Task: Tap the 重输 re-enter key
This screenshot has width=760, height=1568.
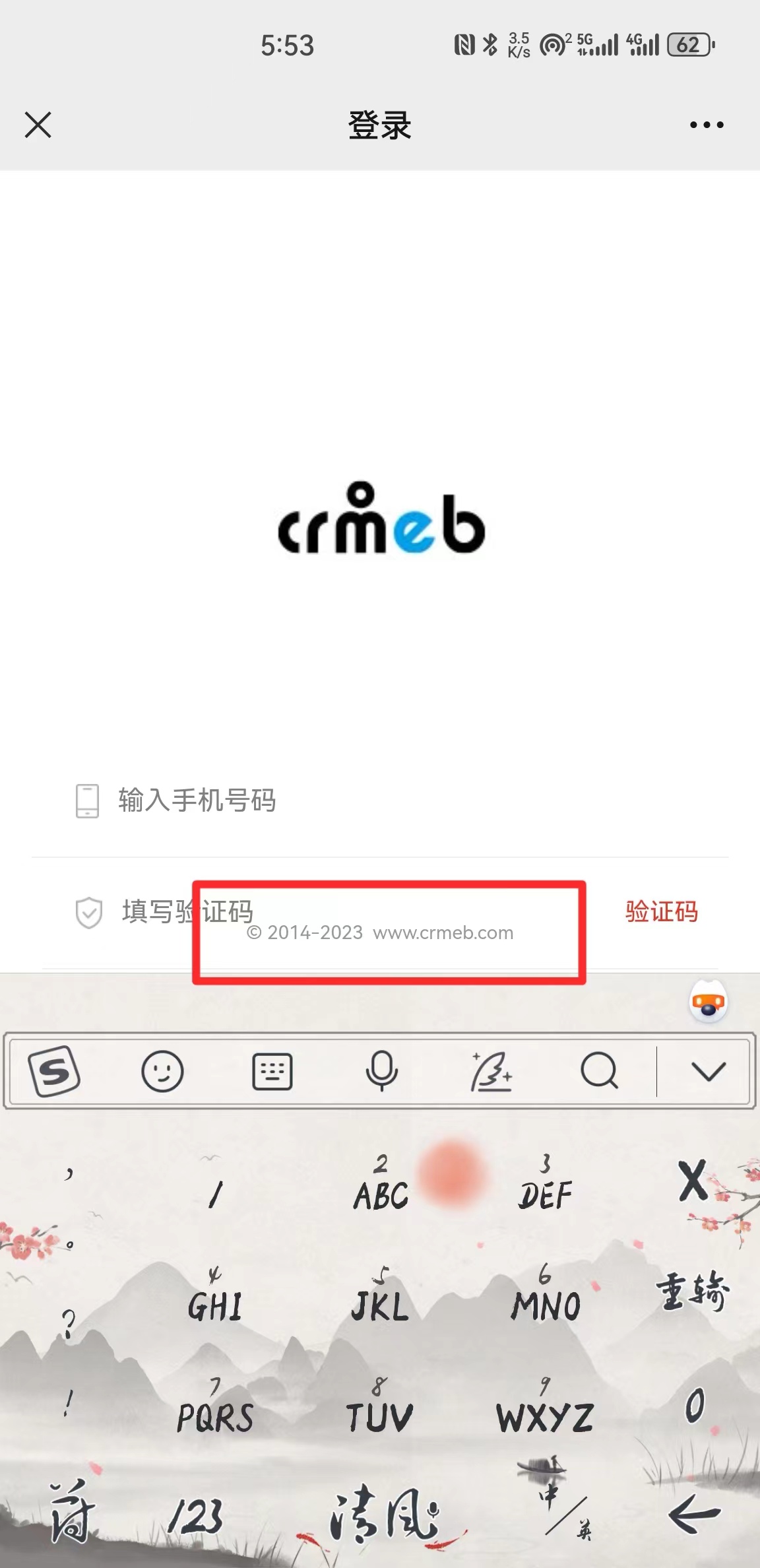Action: click(x=693, y=1292)
